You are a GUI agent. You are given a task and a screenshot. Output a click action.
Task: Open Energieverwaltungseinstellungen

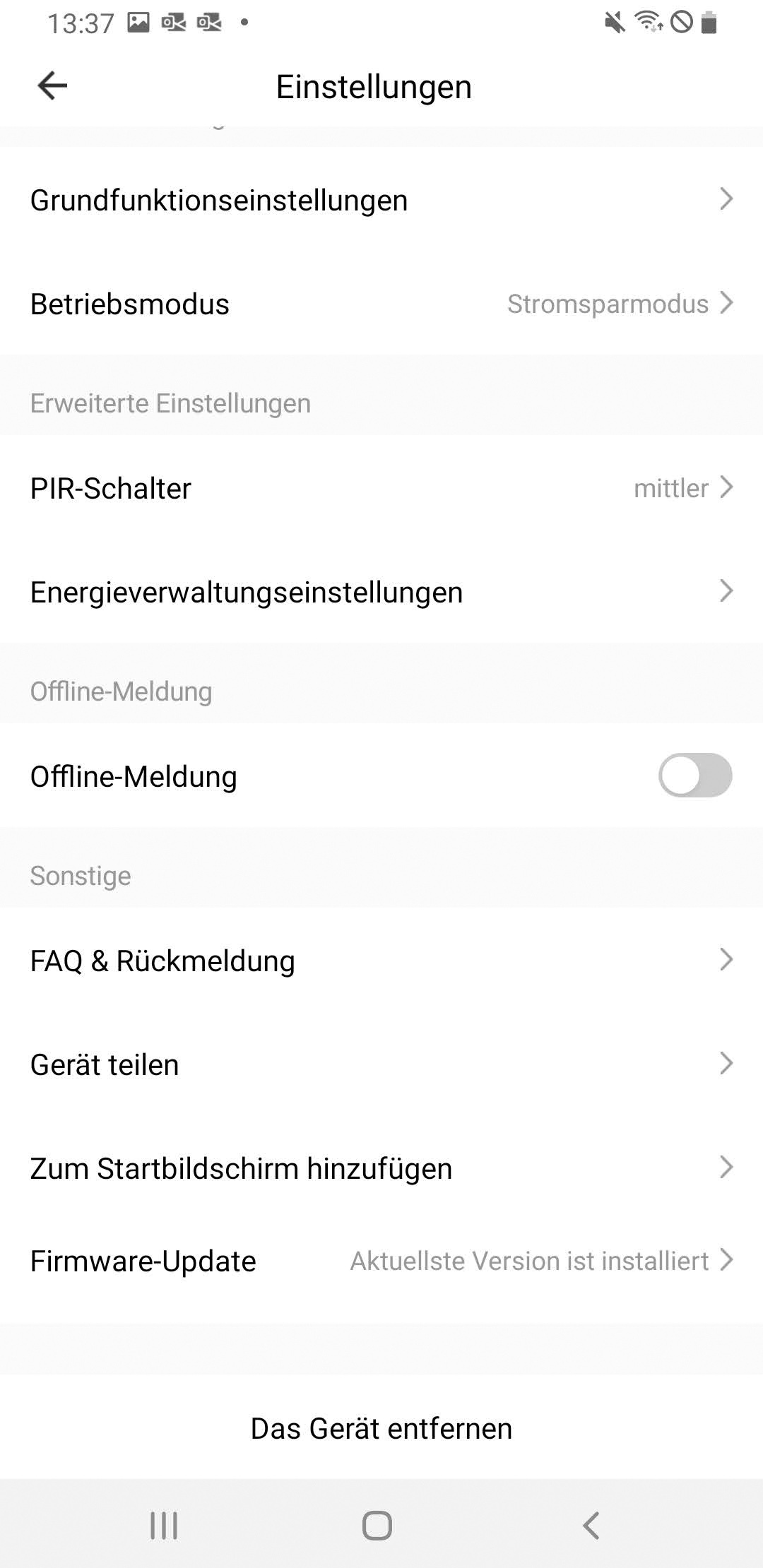pos(381,592)
